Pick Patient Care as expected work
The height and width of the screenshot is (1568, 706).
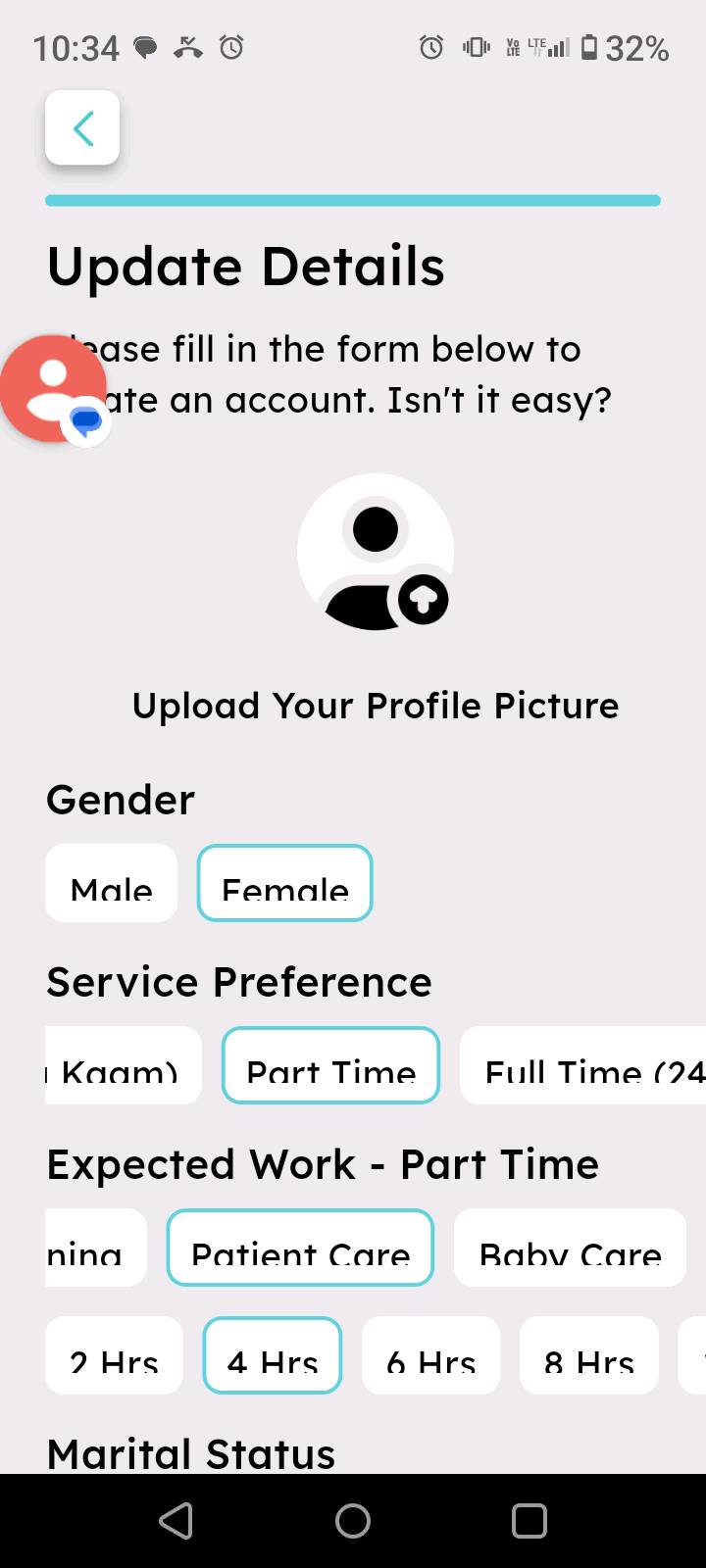[x=300, y=1248]
